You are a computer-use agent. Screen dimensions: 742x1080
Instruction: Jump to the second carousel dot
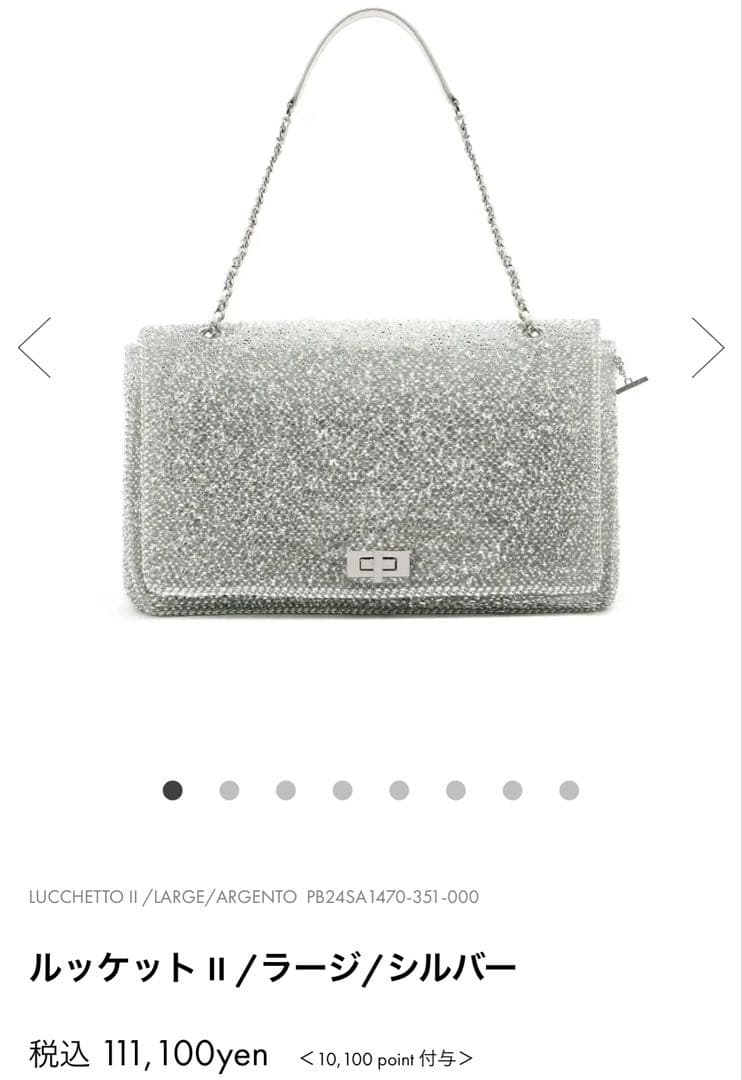(x=229, y=790)
